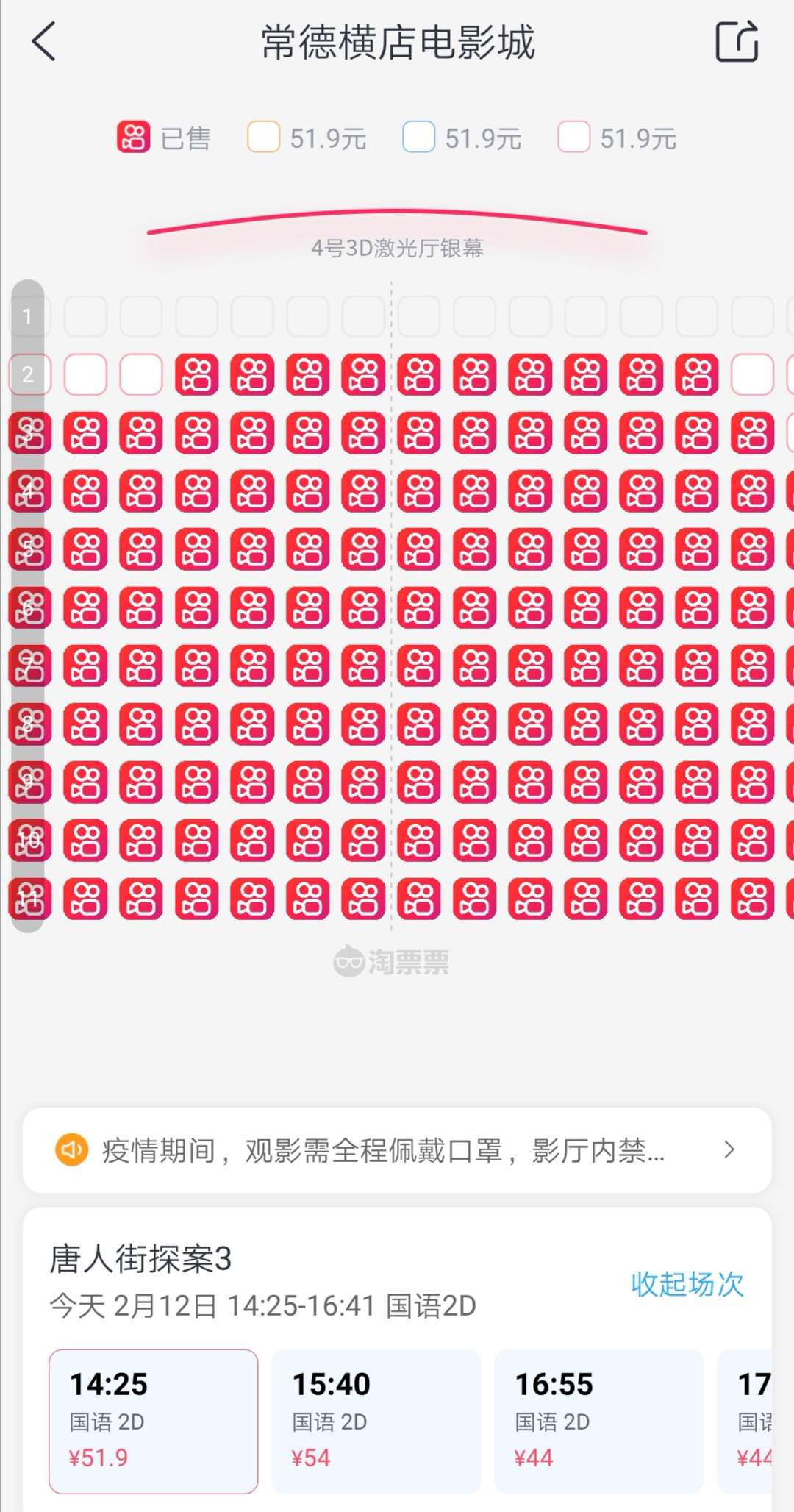Switch to the 15:40 showtime

[x=376, y=1421]
